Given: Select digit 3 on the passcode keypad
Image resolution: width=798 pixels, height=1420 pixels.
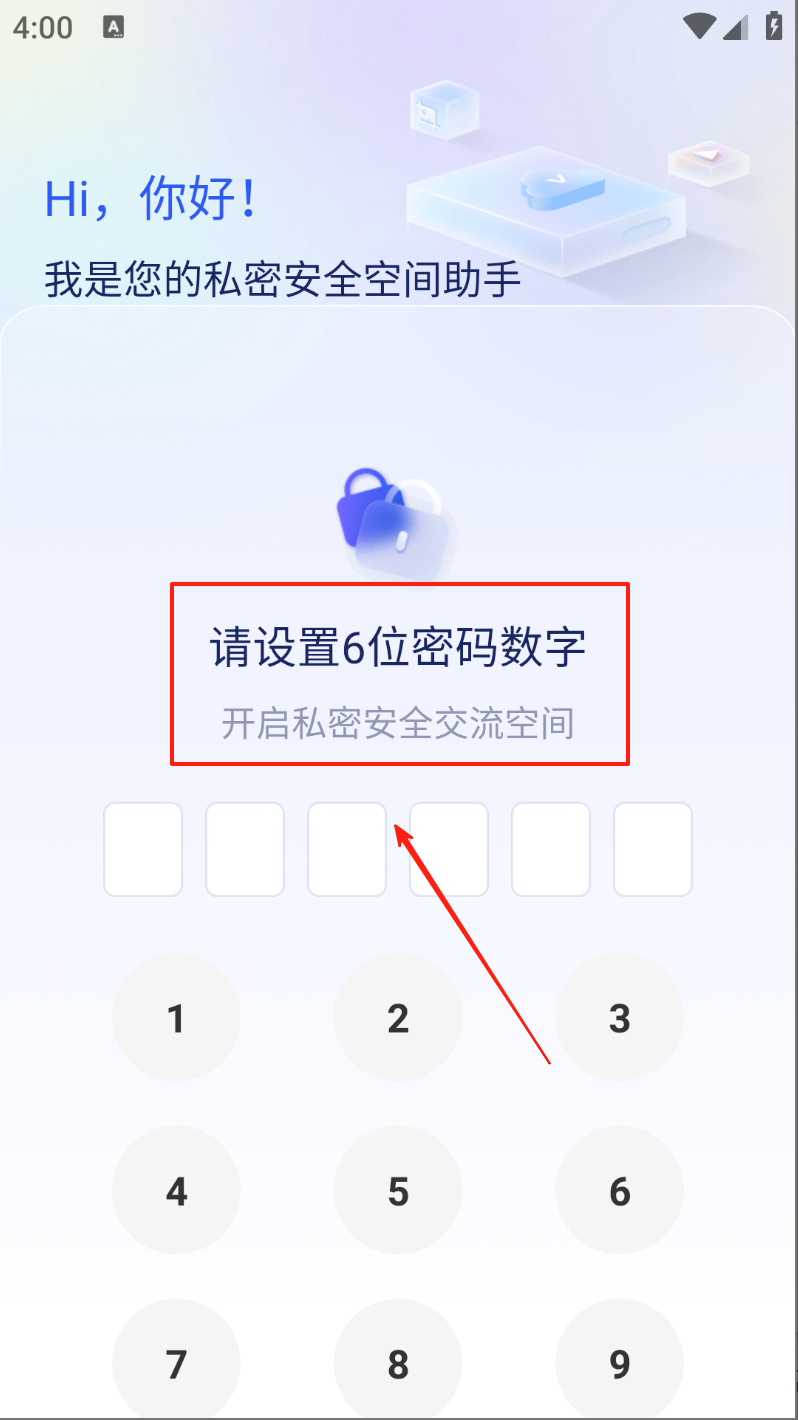Looking at the screenshot, I should 619,1018.
